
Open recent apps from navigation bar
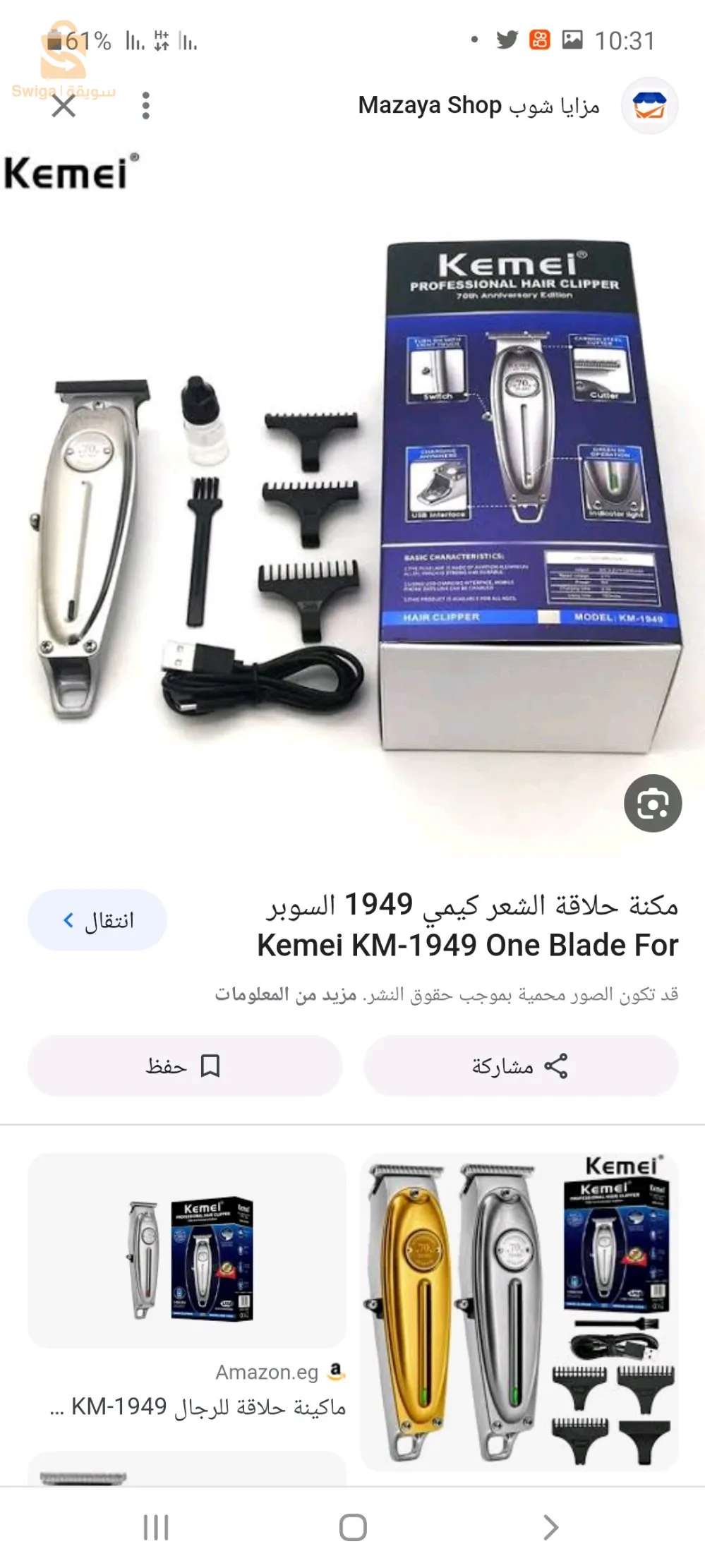[156, 1527]
